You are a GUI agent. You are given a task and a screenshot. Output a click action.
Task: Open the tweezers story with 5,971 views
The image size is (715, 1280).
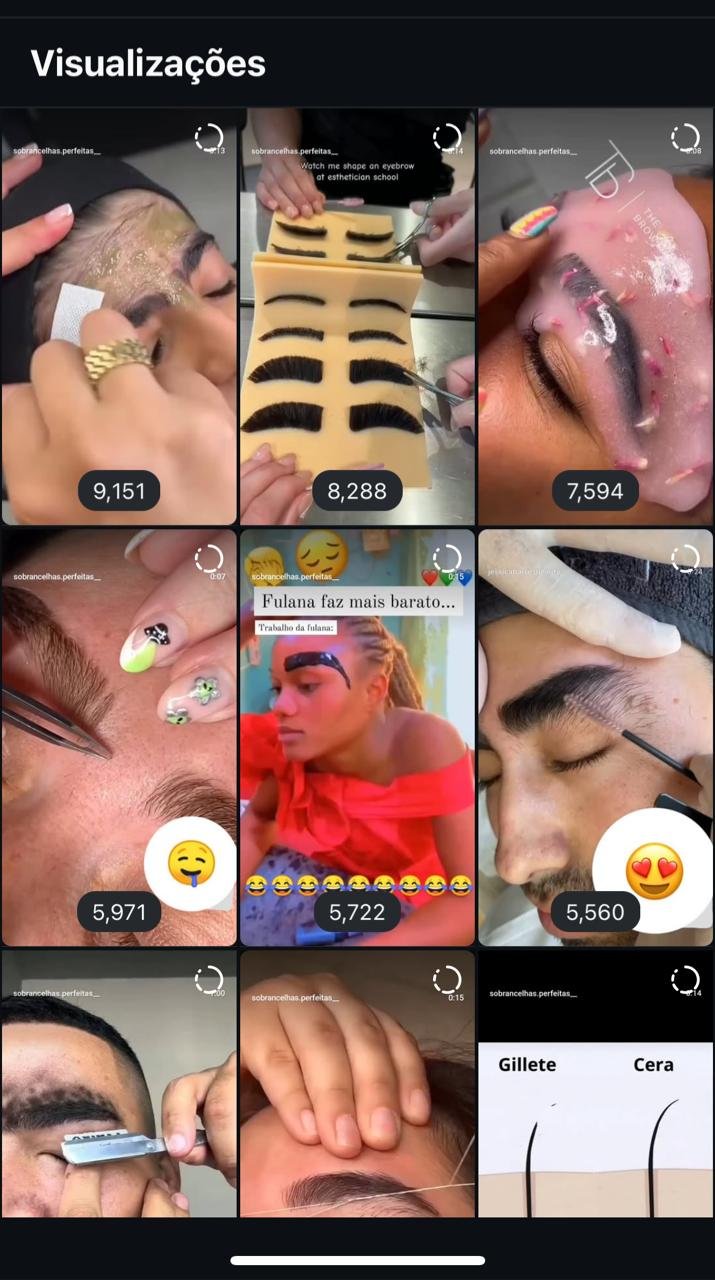click(119, 737)
